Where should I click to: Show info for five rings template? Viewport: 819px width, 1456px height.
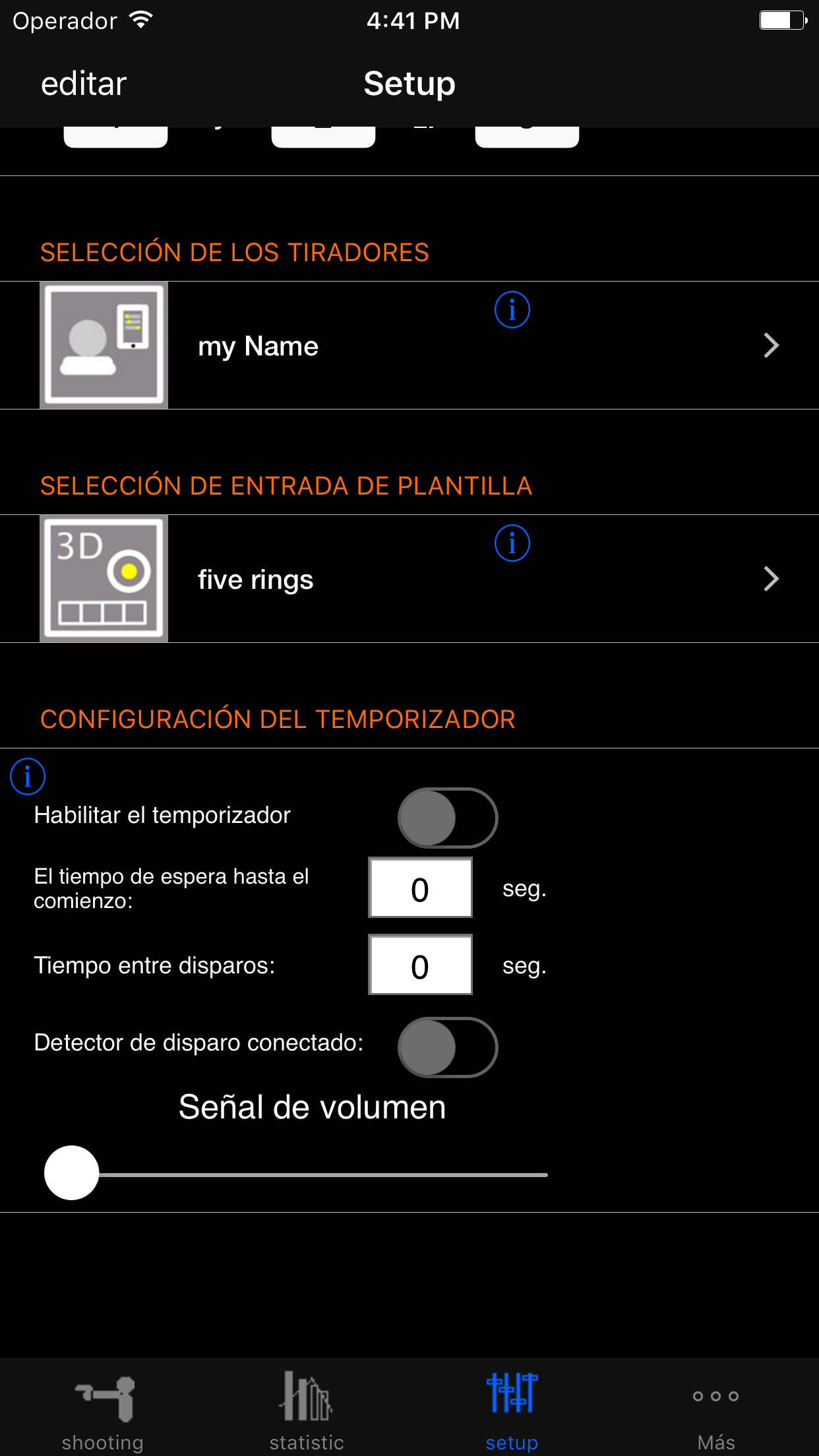point(512,543)
